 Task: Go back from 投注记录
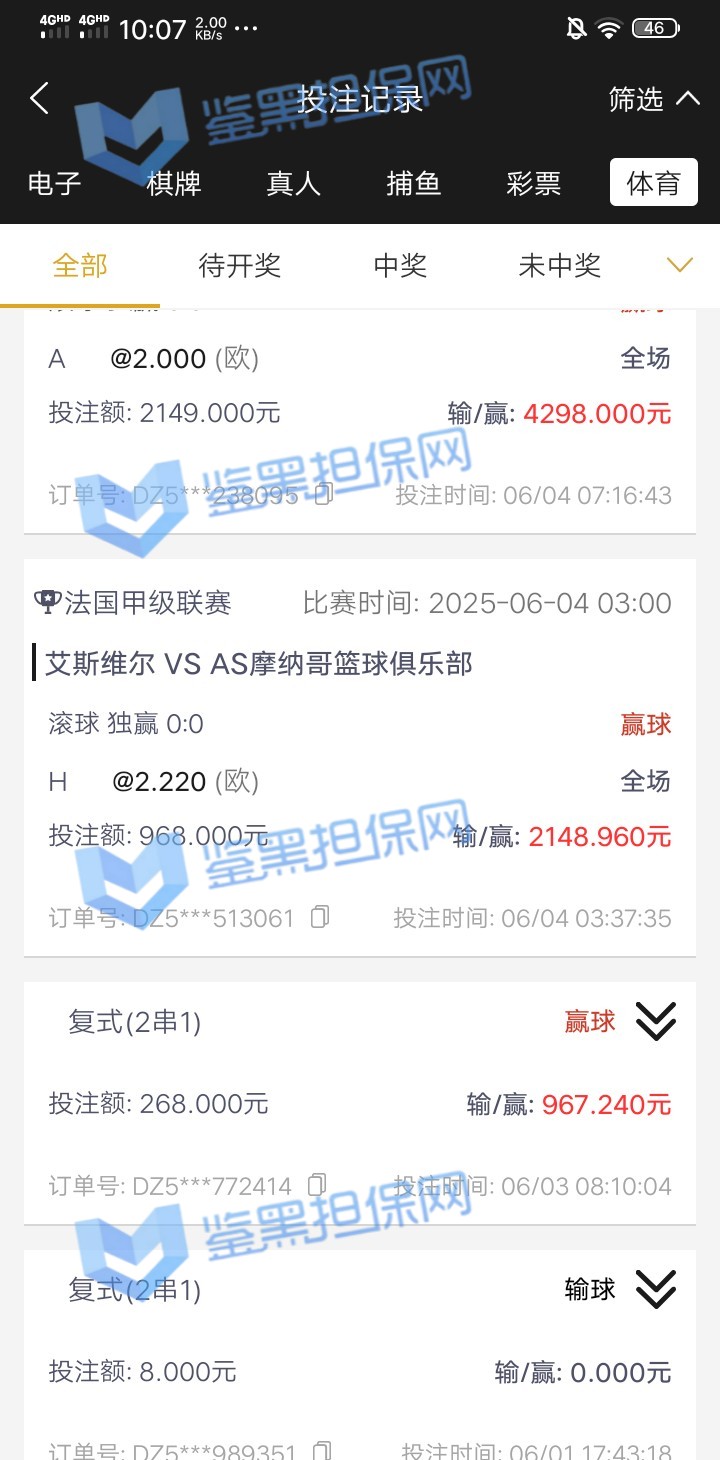[40, 99]
